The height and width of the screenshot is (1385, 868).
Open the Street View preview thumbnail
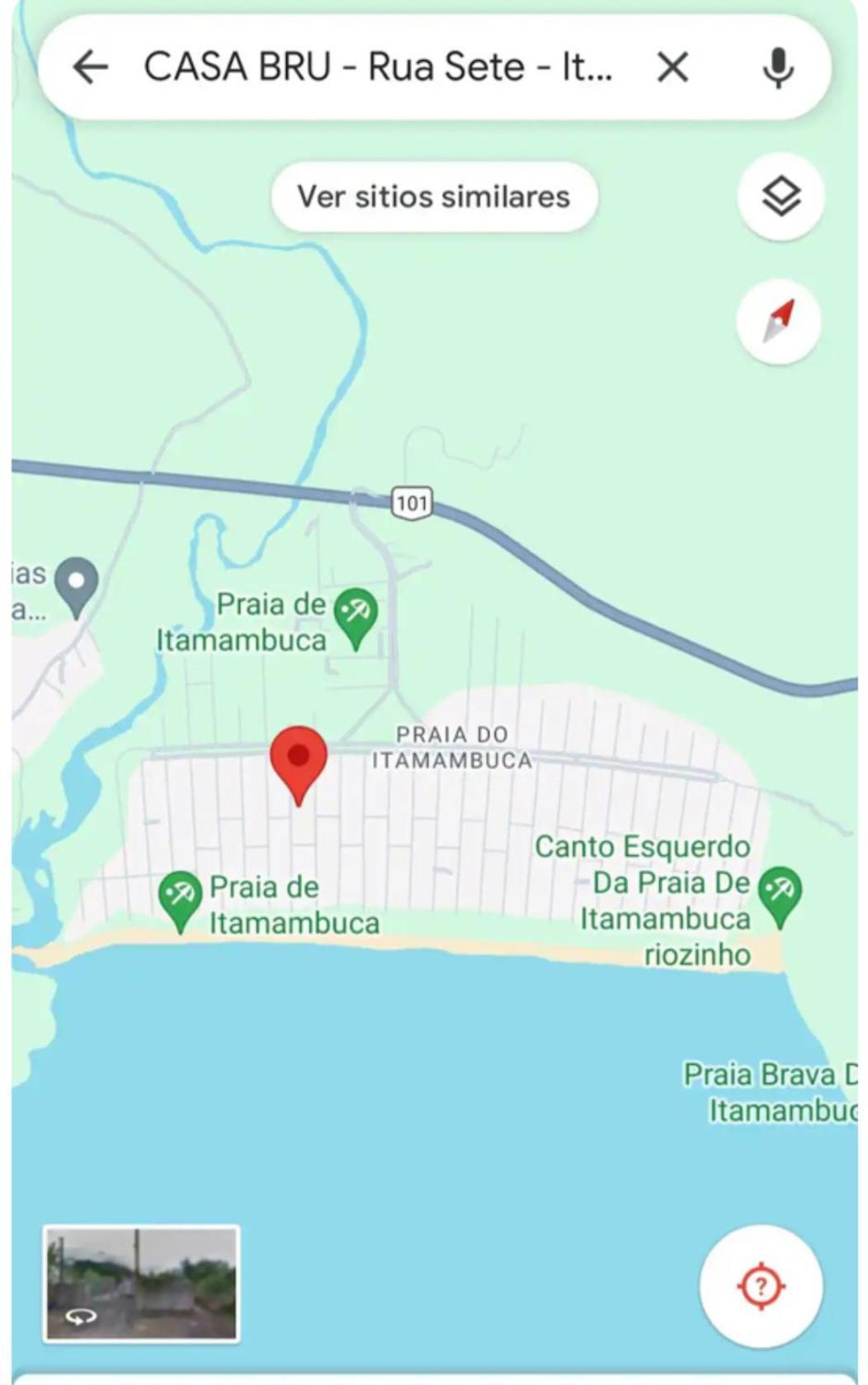pos(142,1283)
